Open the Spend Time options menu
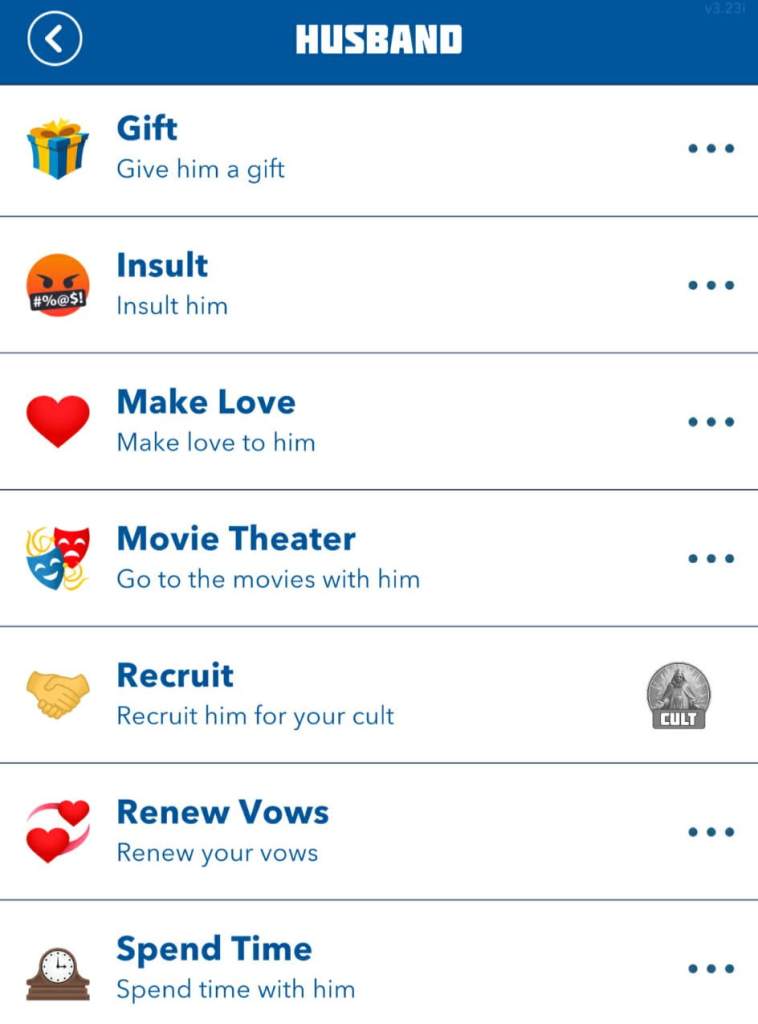This screenshot has height=1024, width=758. [x=711, y=968]
